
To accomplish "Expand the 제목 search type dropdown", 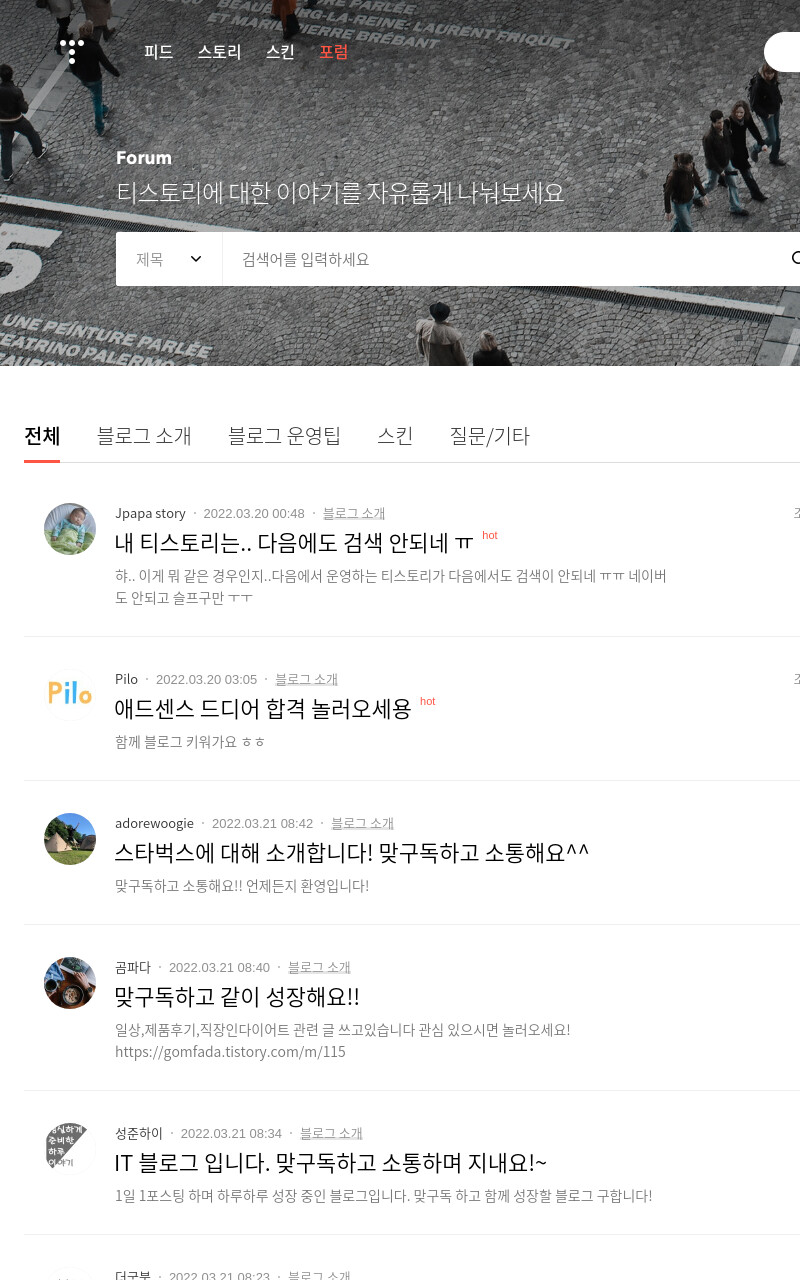I will [x=169, y=259].
